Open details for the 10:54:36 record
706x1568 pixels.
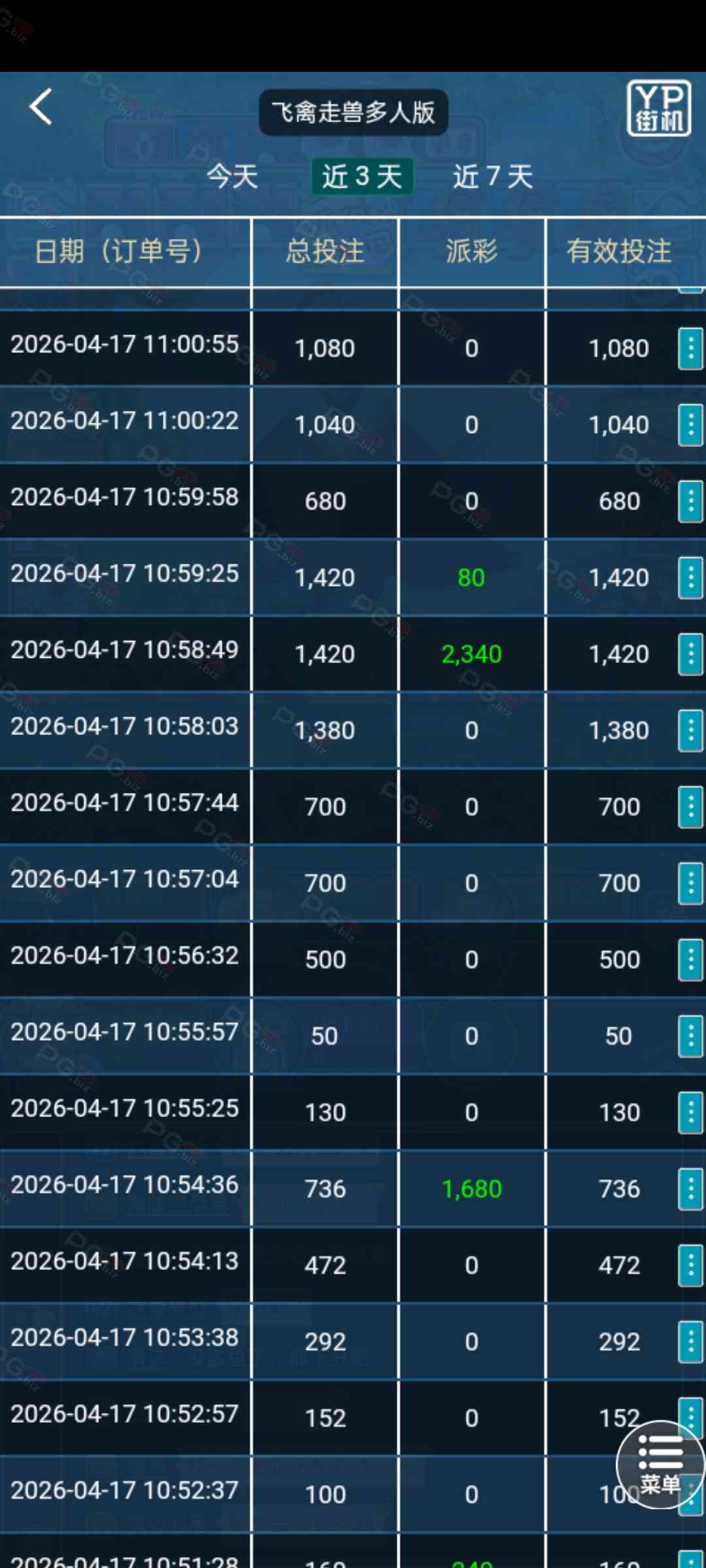[690, 1190]
